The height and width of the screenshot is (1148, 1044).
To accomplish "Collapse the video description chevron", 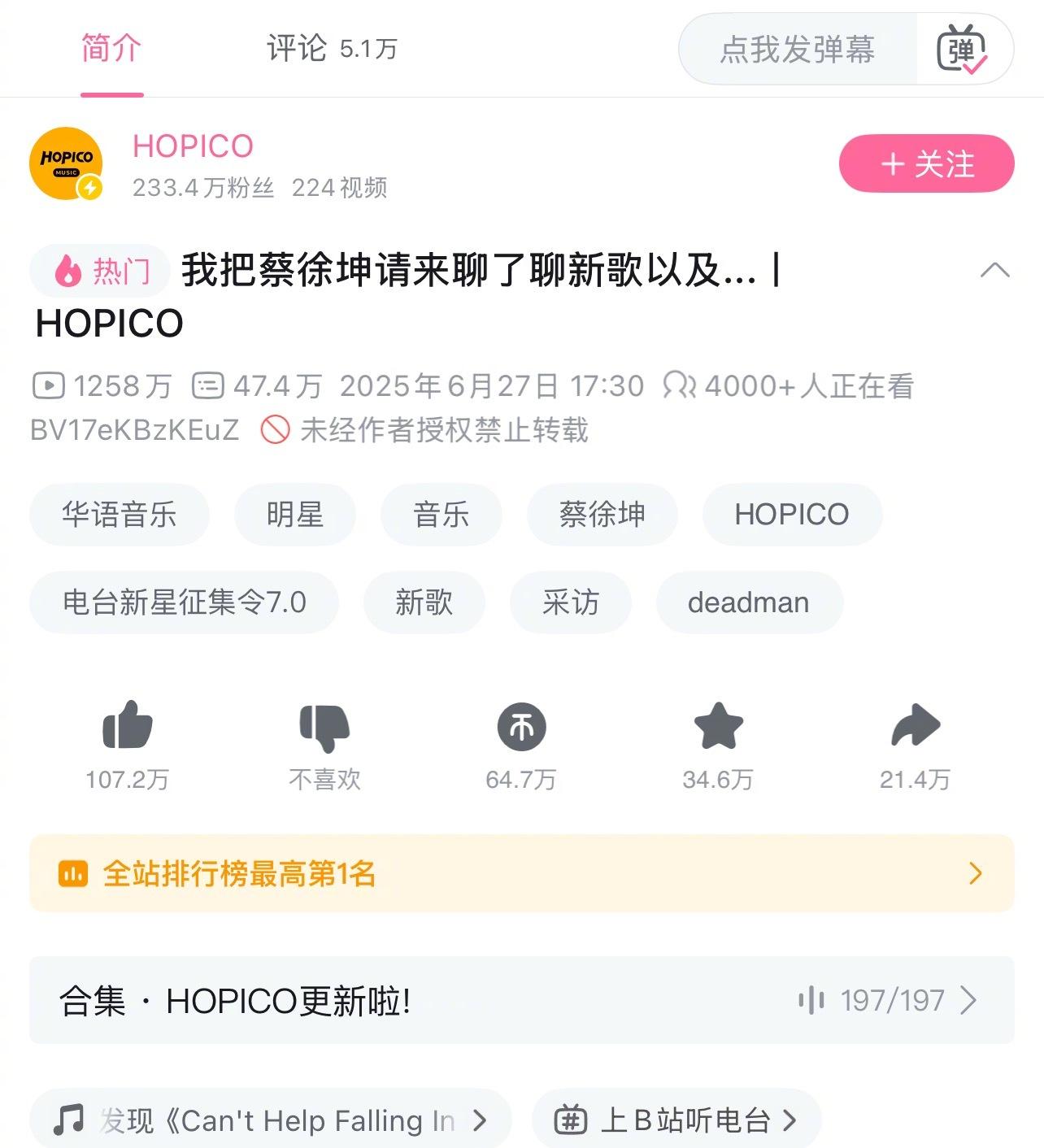I will (x=994, y=271).
